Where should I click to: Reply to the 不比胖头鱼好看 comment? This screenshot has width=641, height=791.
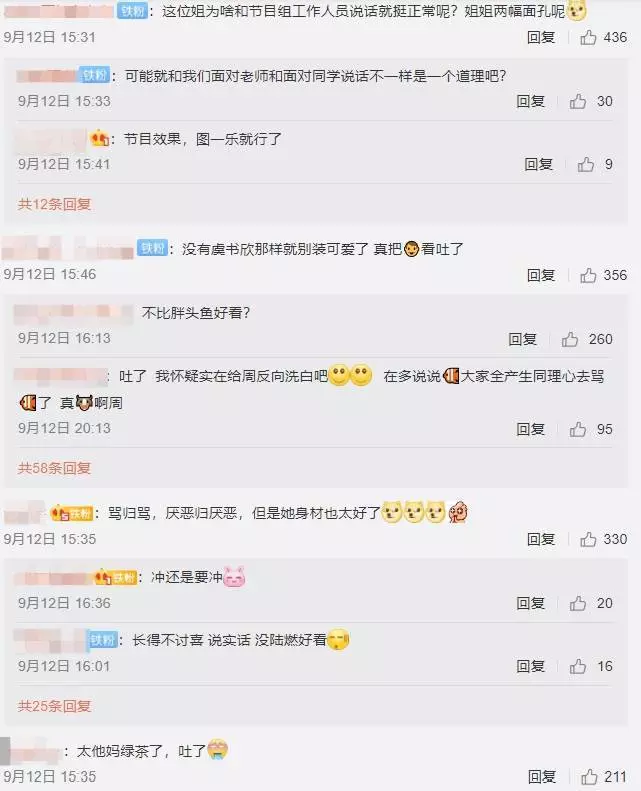[x=522, y=339]
